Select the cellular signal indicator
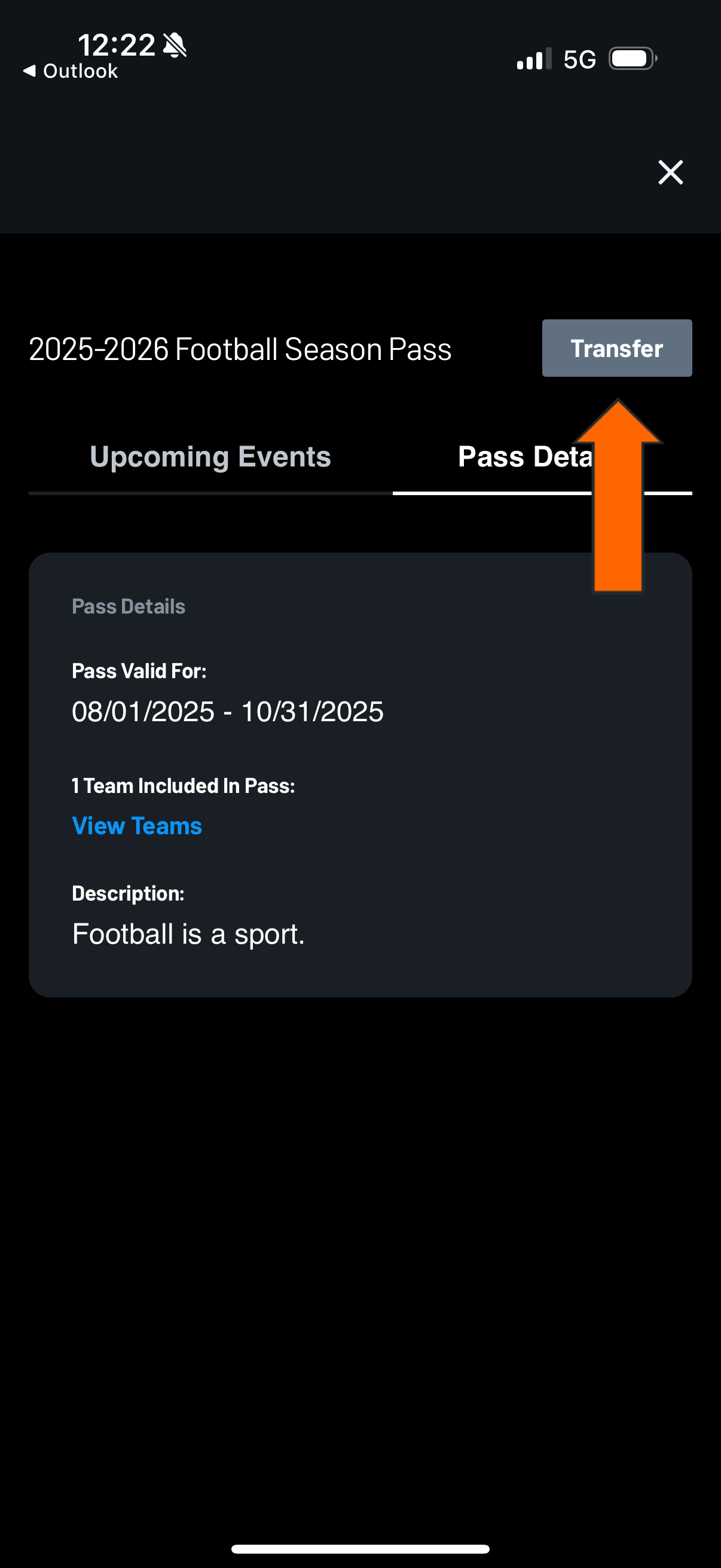Viewport: 721px width, 1568px height. (531, 59)
